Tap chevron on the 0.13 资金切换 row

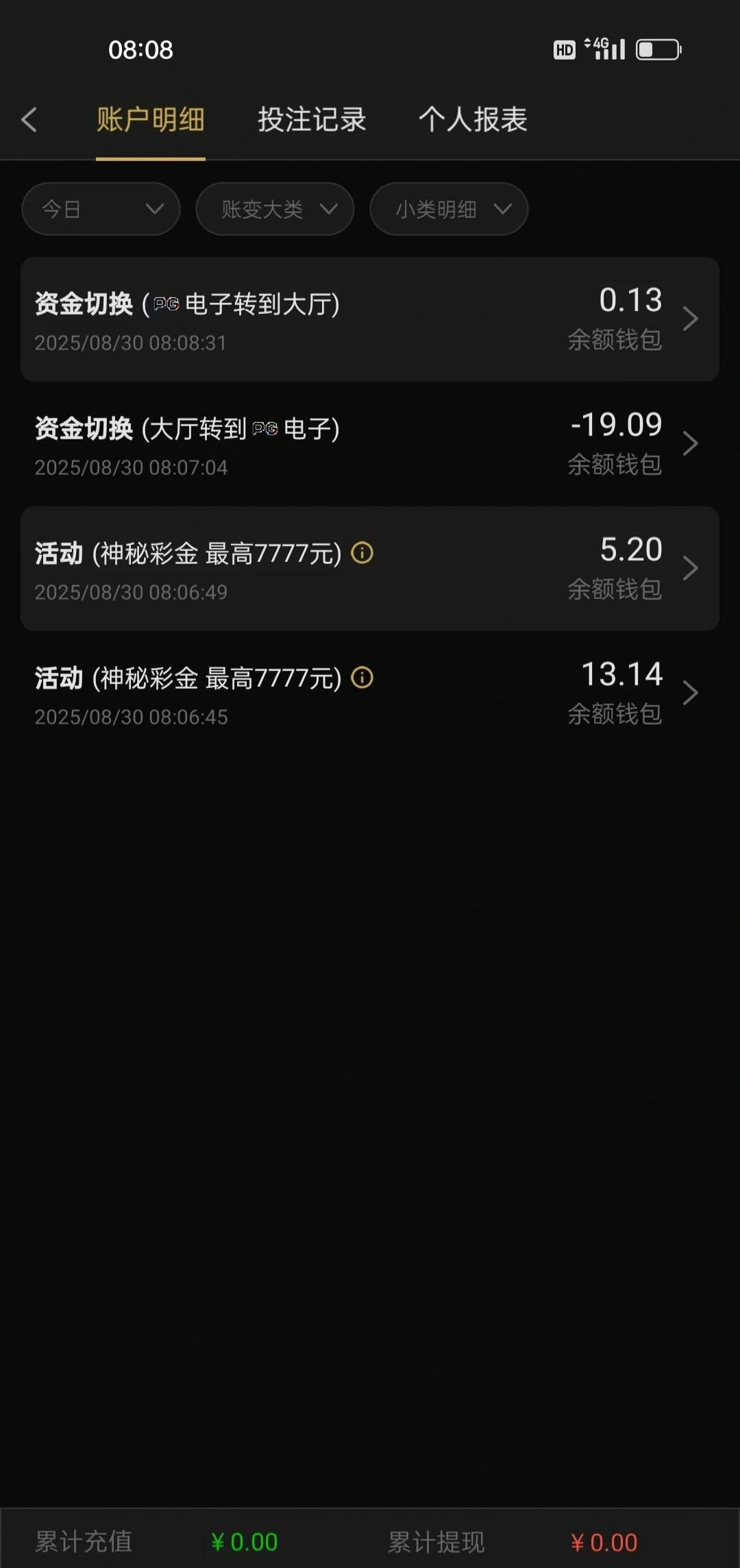(x=690, y=319)
